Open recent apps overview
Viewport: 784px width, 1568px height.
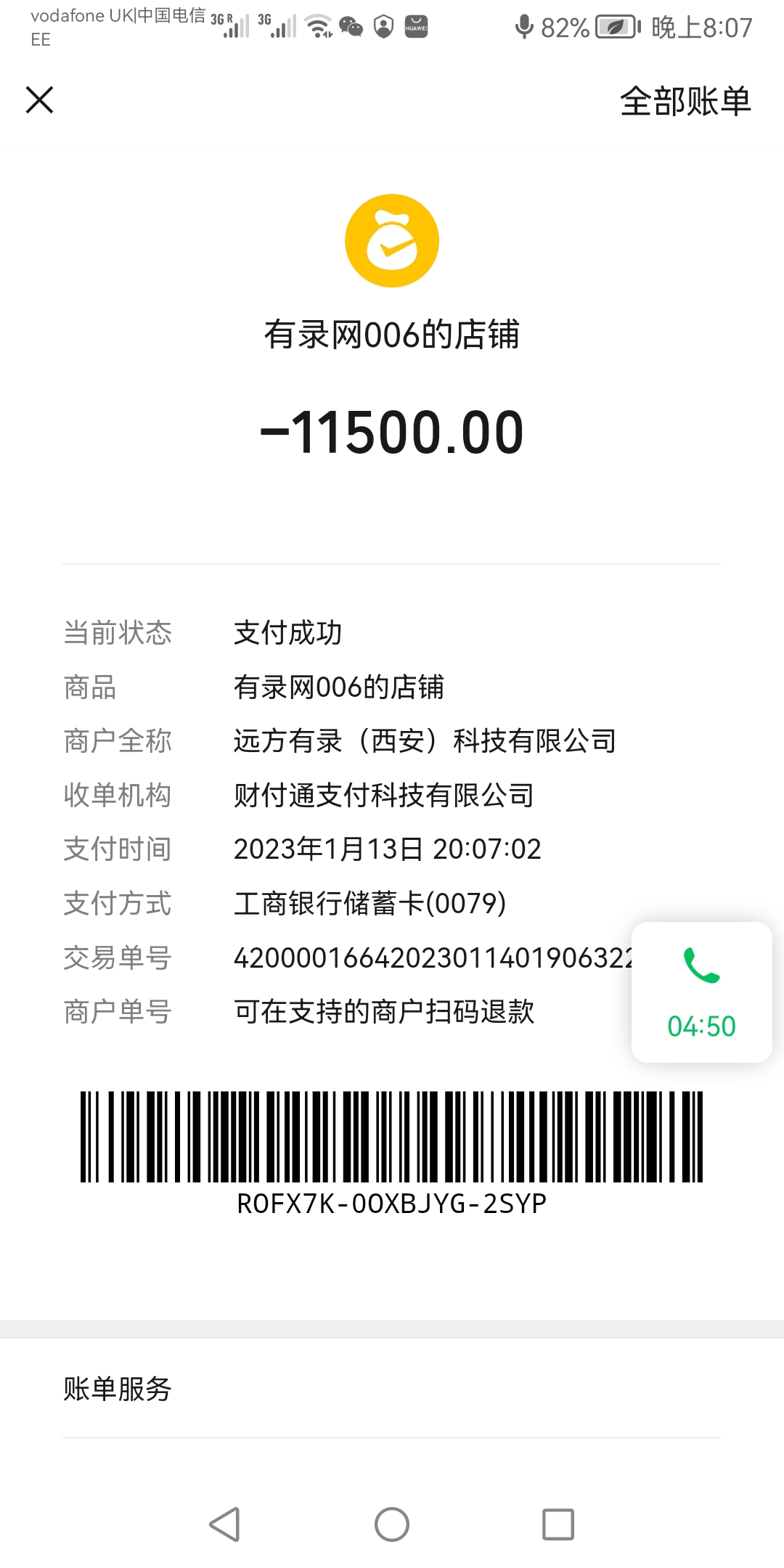click(x=558, y=1524)
